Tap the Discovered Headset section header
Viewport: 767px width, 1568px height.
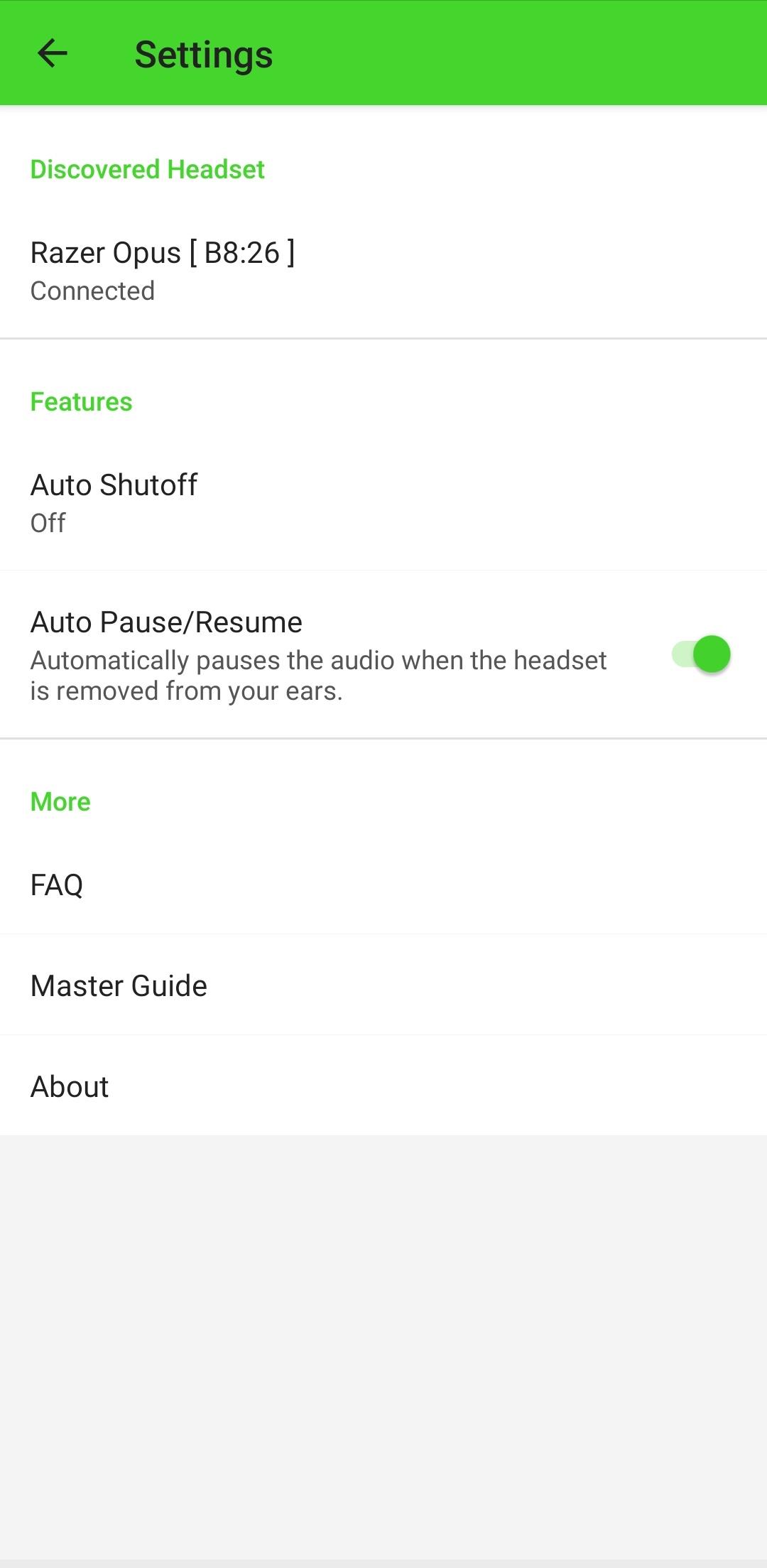(x=147, y=169)
